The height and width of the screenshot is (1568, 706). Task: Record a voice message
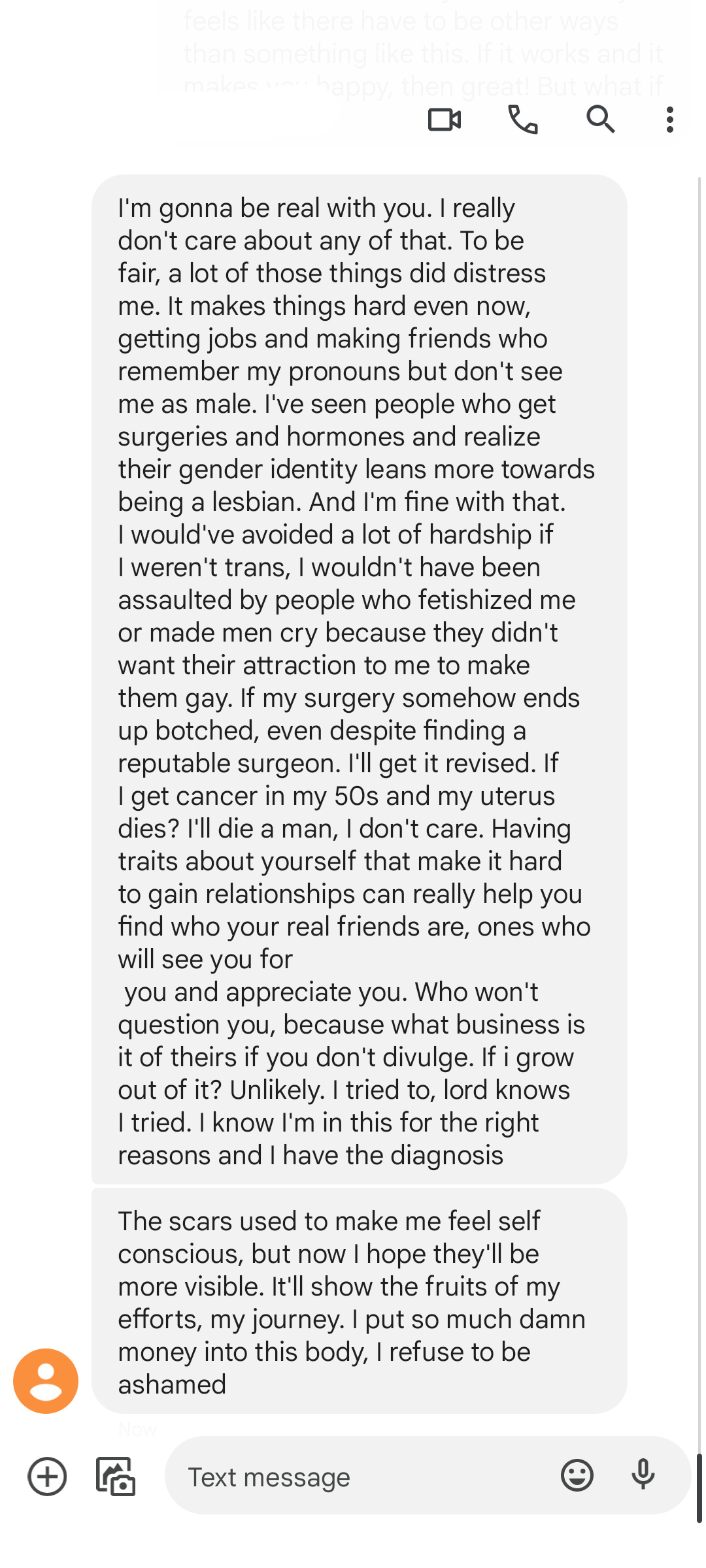(x=643, y=1475)
